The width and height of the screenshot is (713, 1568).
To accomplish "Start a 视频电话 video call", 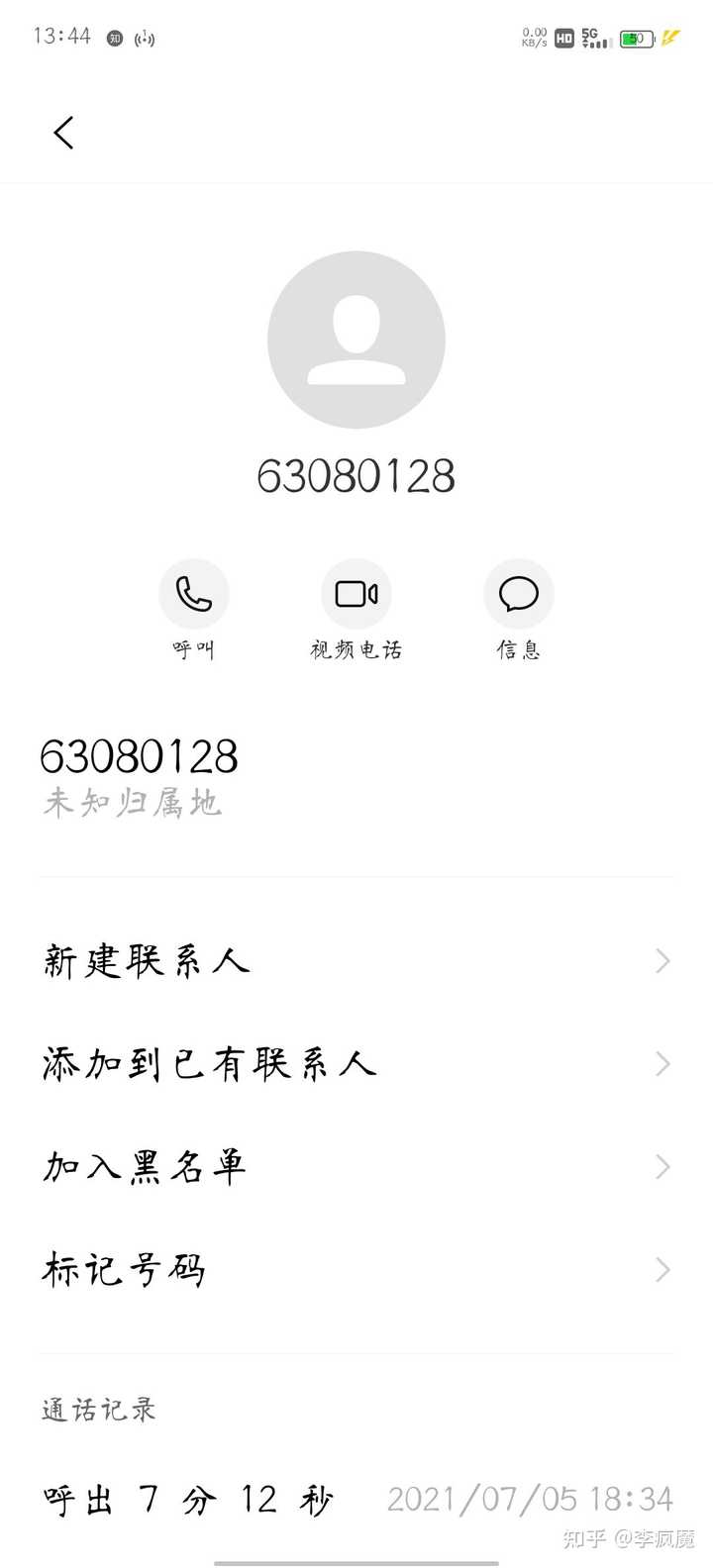I will [356, 594].
